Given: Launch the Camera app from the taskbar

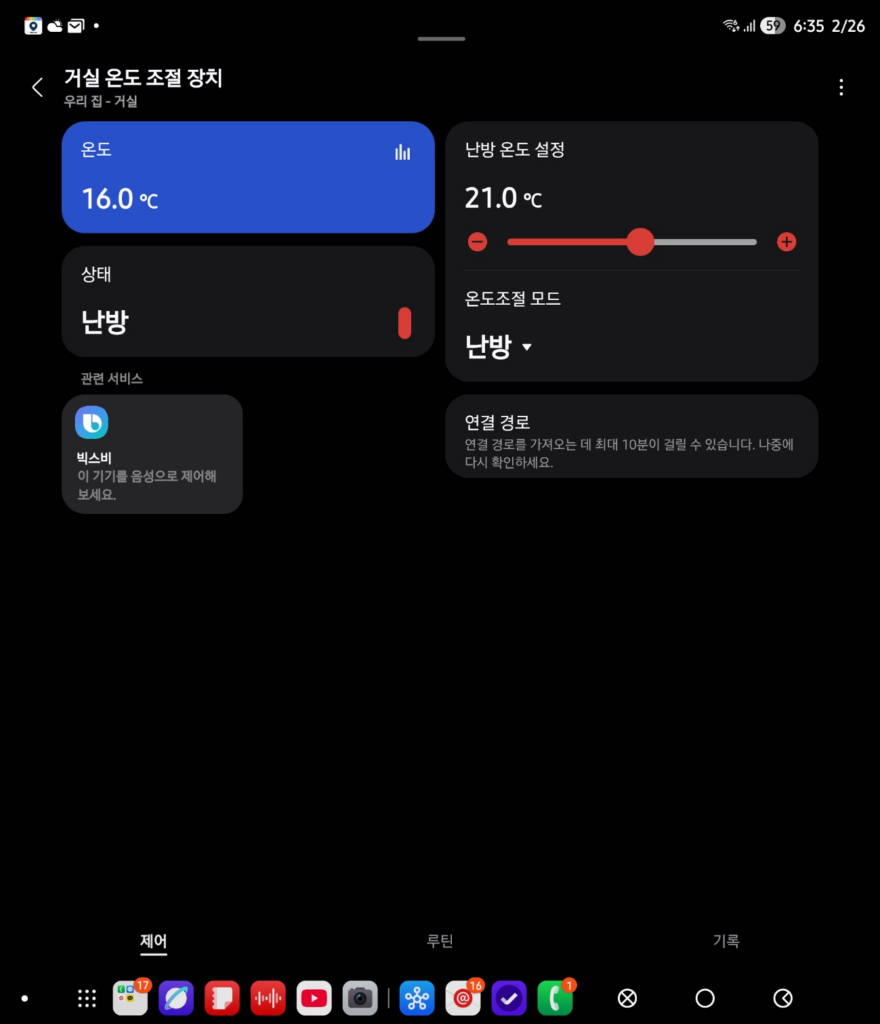Looking at the screenshot, I should 360,998.
